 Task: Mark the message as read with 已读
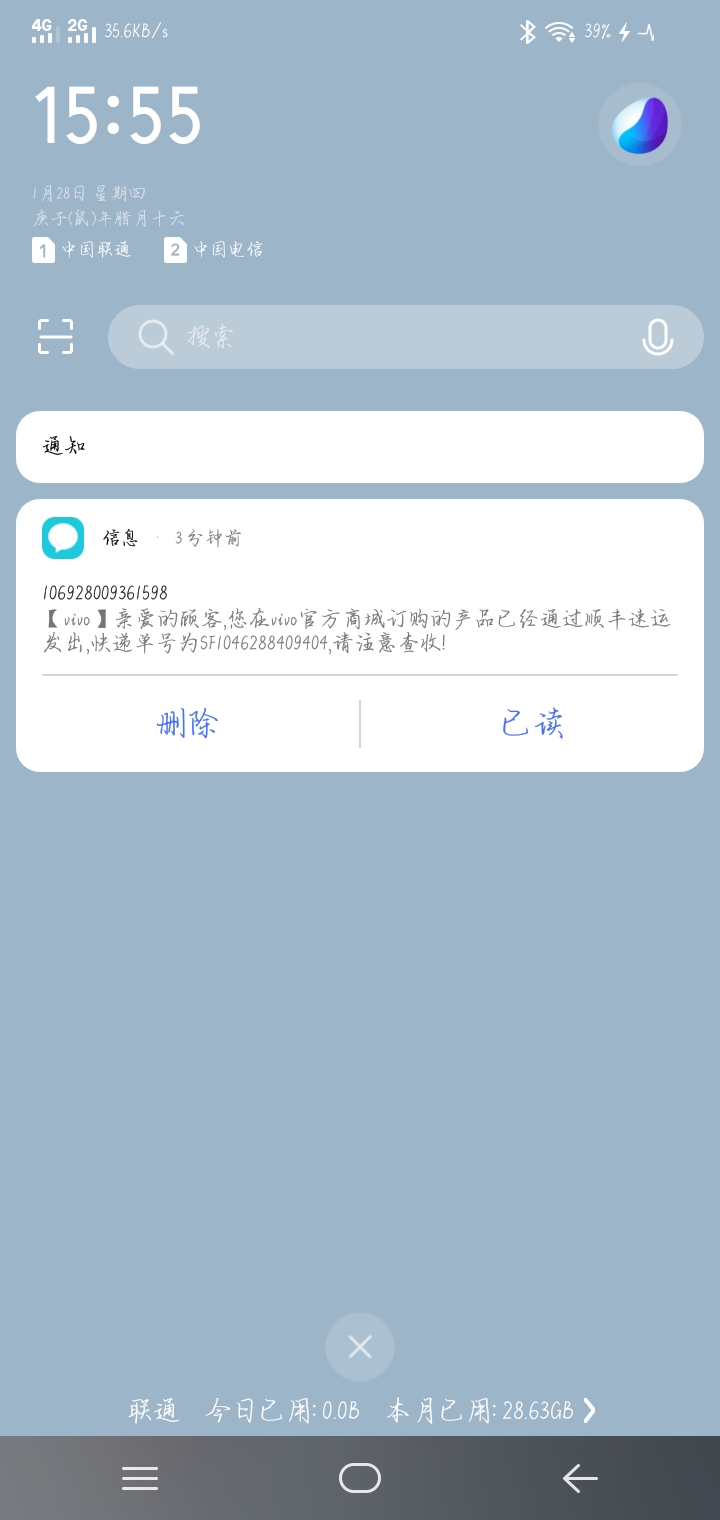(x=532, y=723)
